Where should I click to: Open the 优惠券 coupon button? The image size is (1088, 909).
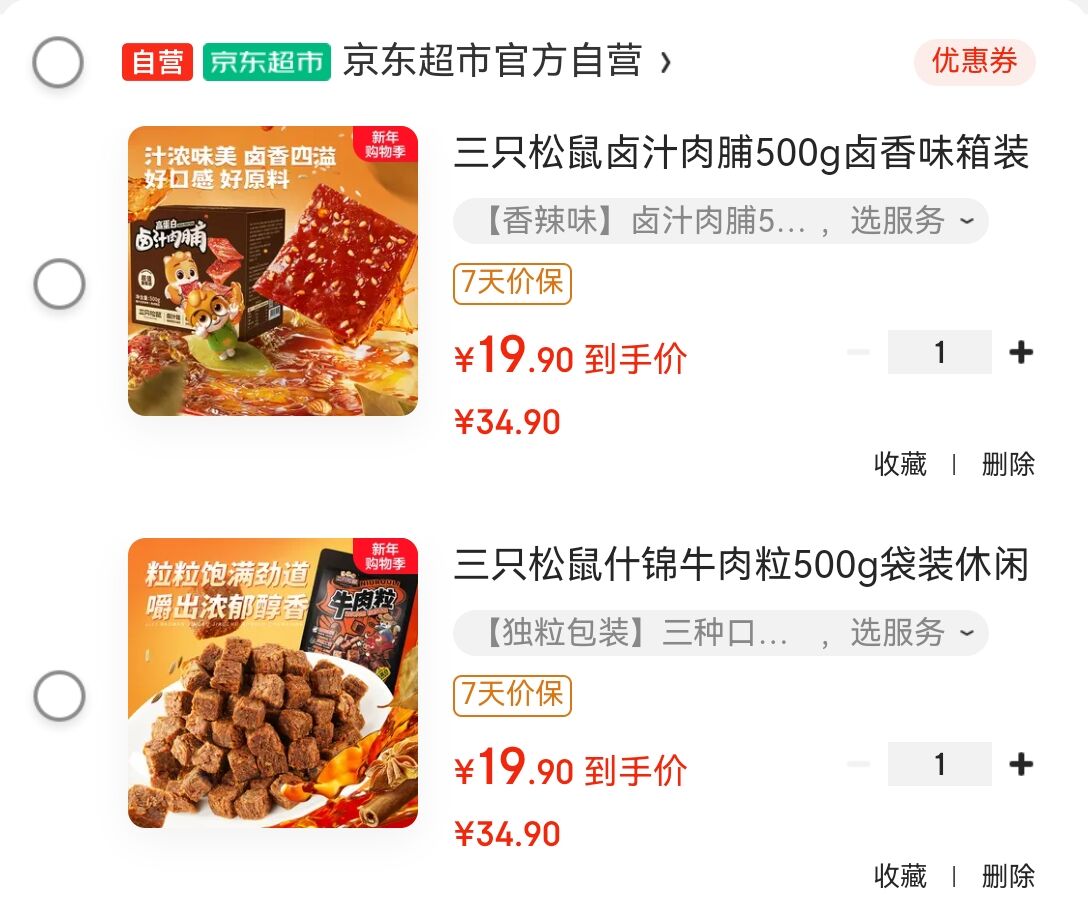tap(974, 62)
